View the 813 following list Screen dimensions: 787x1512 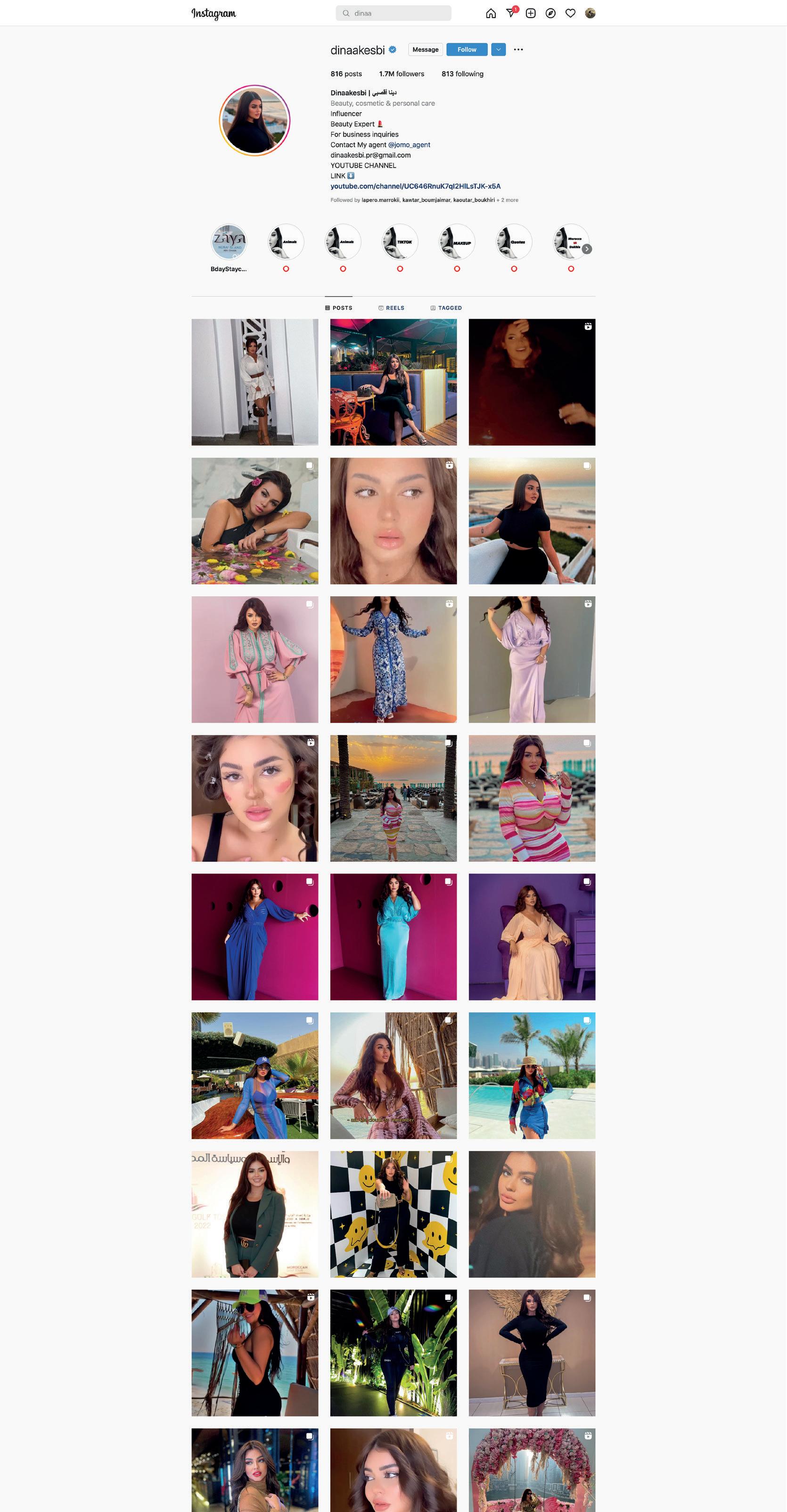click(x=462, y=74)
